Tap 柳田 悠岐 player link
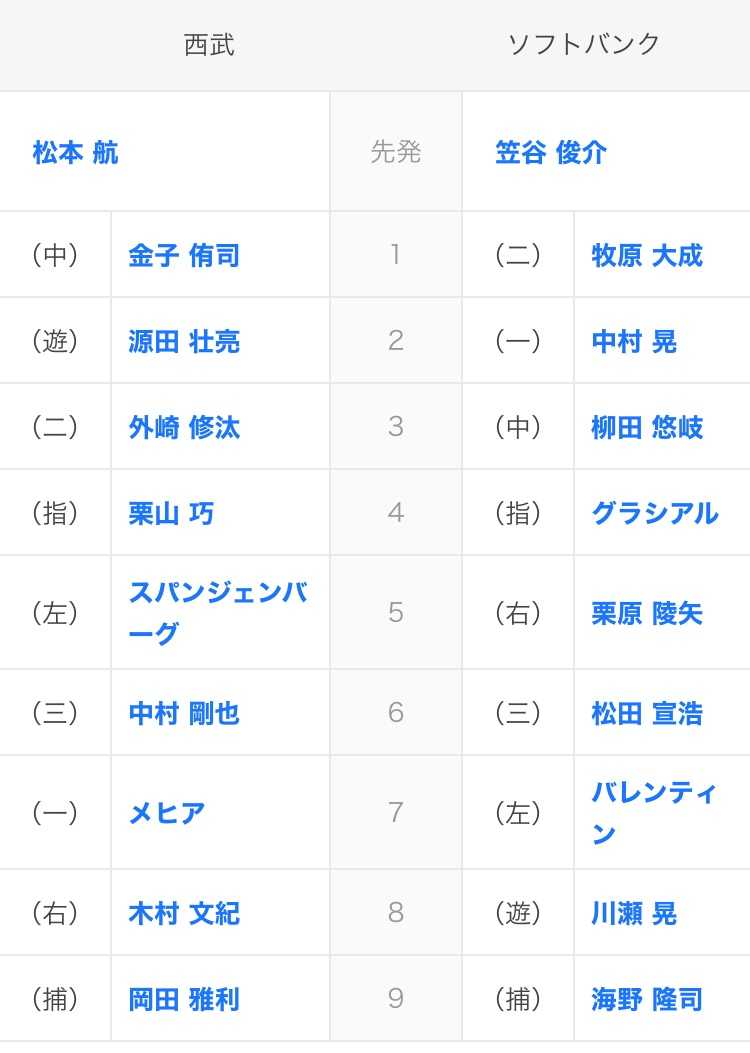Screen dimensions: 750x1053 coord(647,428)
